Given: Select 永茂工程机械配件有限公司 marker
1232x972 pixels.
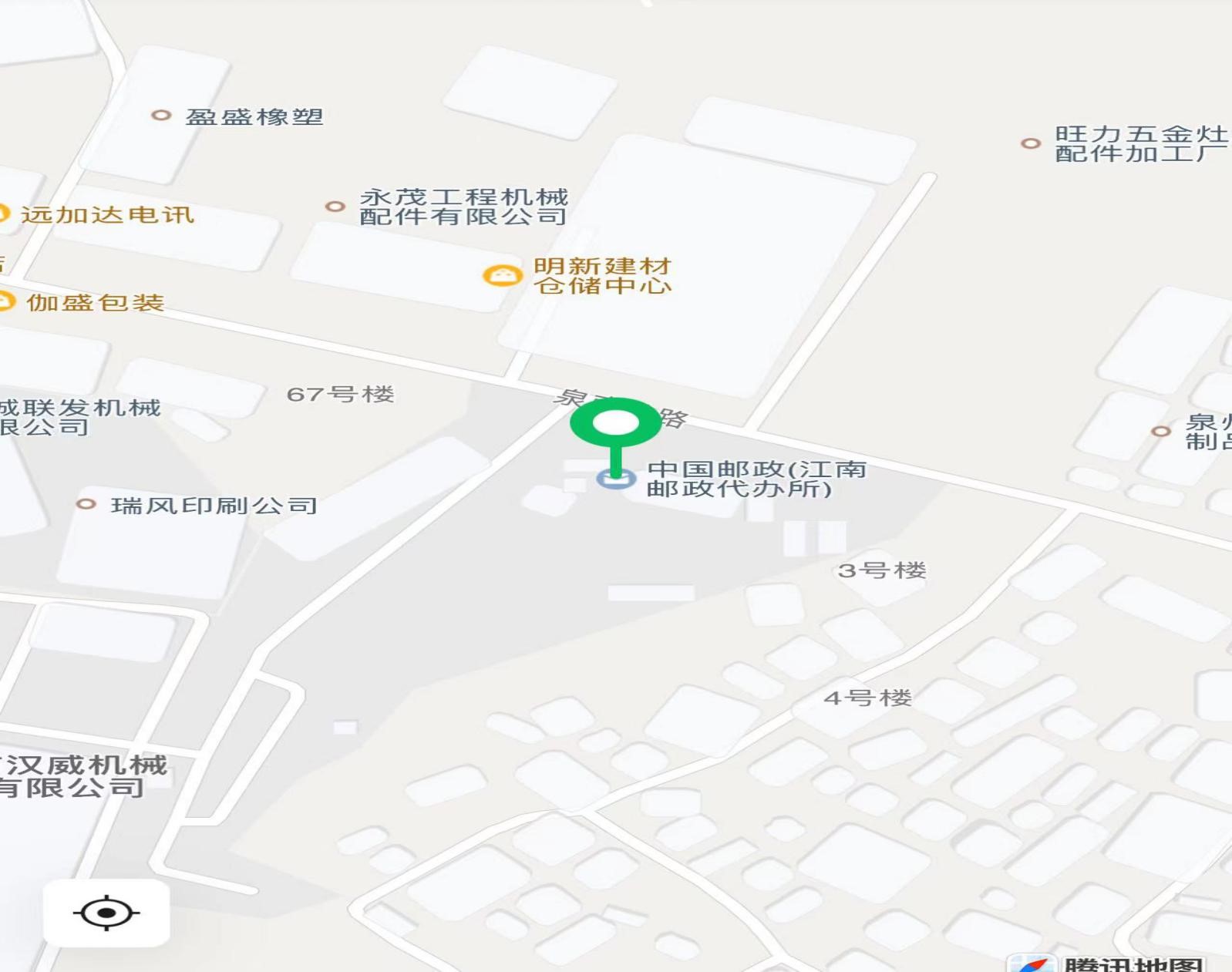Looking at the screenshot, I should 335,207.
